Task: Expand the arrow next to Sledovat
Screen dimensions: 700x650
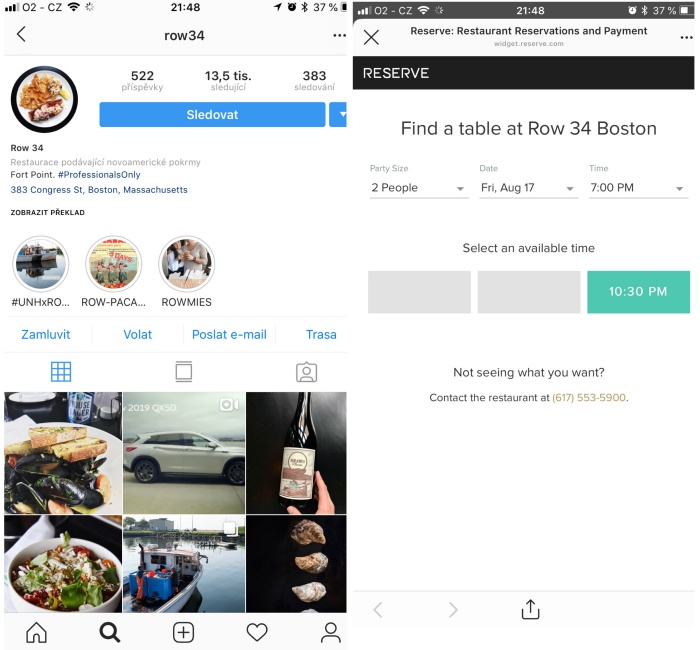Action: (x=339, y=115)
